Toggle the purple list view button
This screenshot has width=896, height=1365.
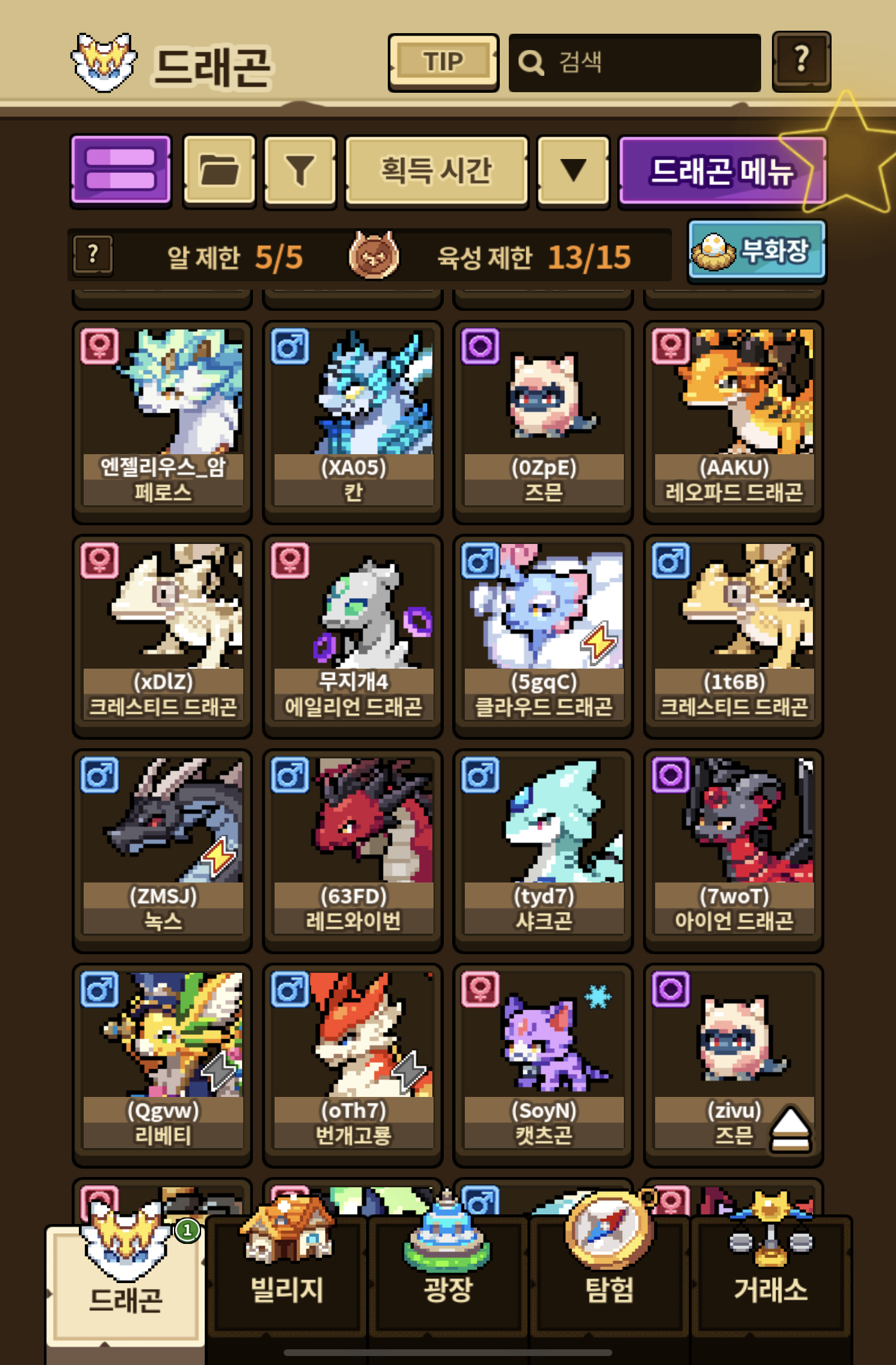click(121, 170)
